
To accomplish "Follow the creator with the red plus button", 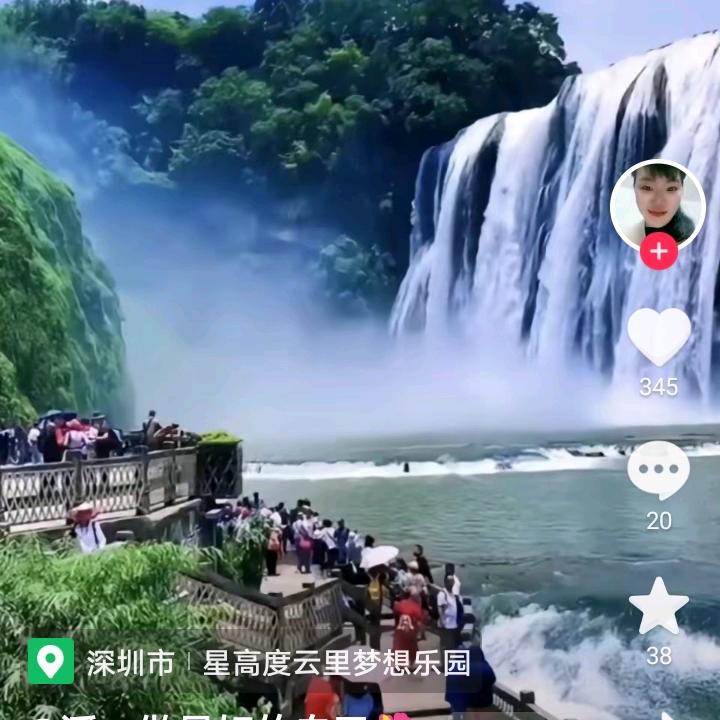I will pyautogui.click(x=658, y=251).
